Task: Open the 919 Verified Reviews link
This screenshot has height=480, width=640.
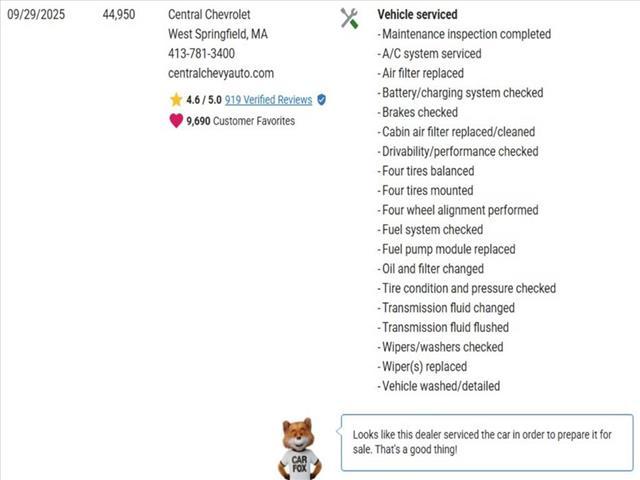Action: 268,100
